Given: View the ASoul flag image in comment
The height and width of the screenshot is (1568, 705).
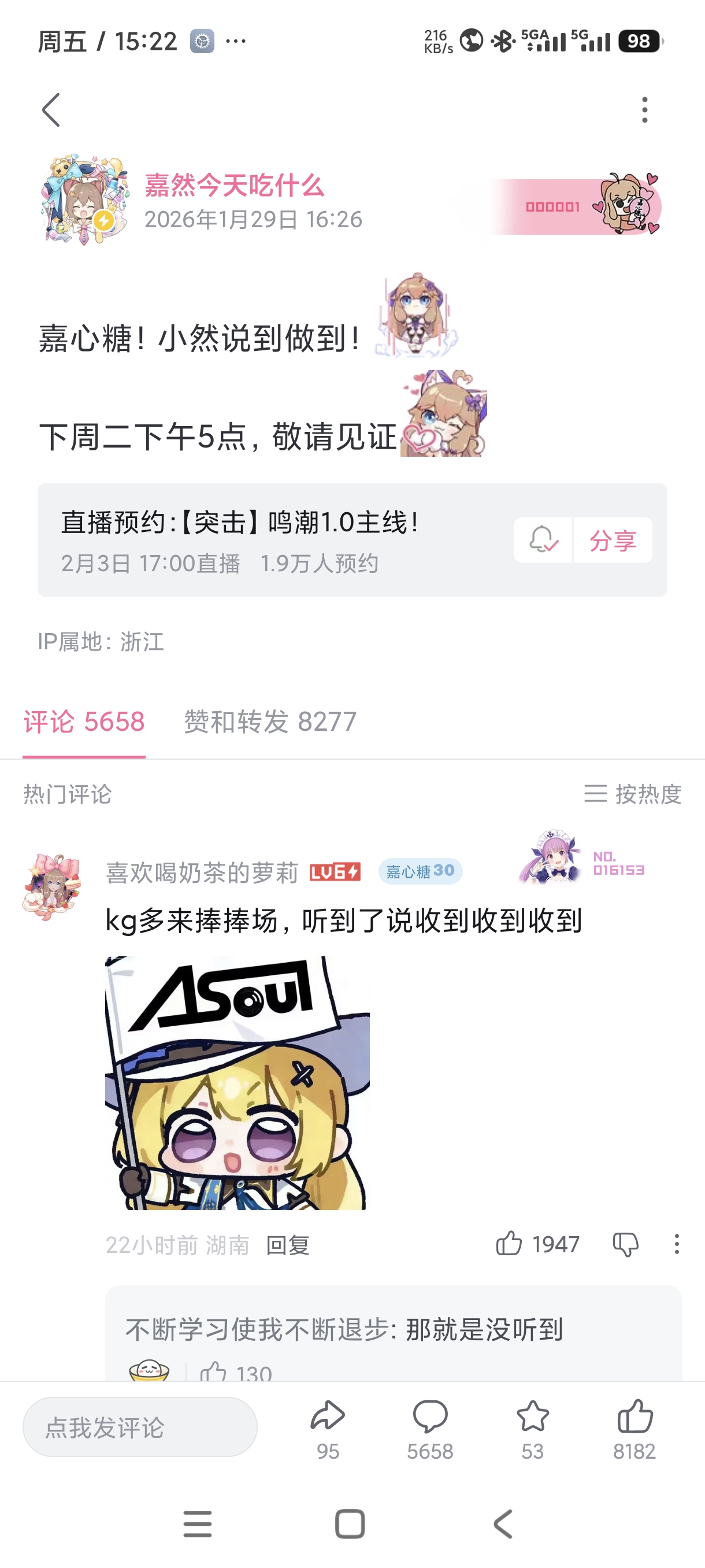Looking at the screenshot, I should tap(238, 1082).
